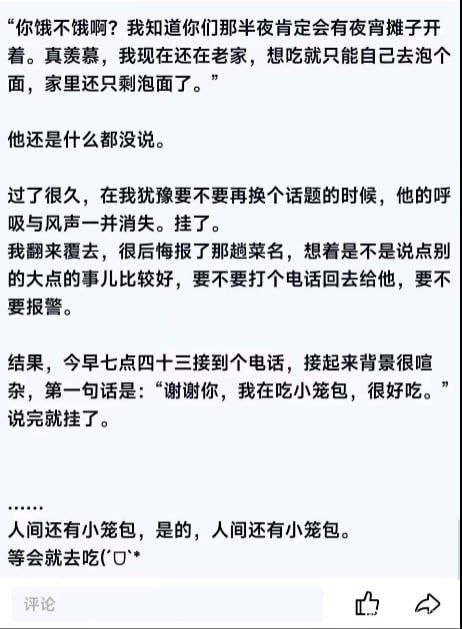This screenshot has width=462, height=629.
Task: Tap the 评论 comment input field
Action: point(167,605)
